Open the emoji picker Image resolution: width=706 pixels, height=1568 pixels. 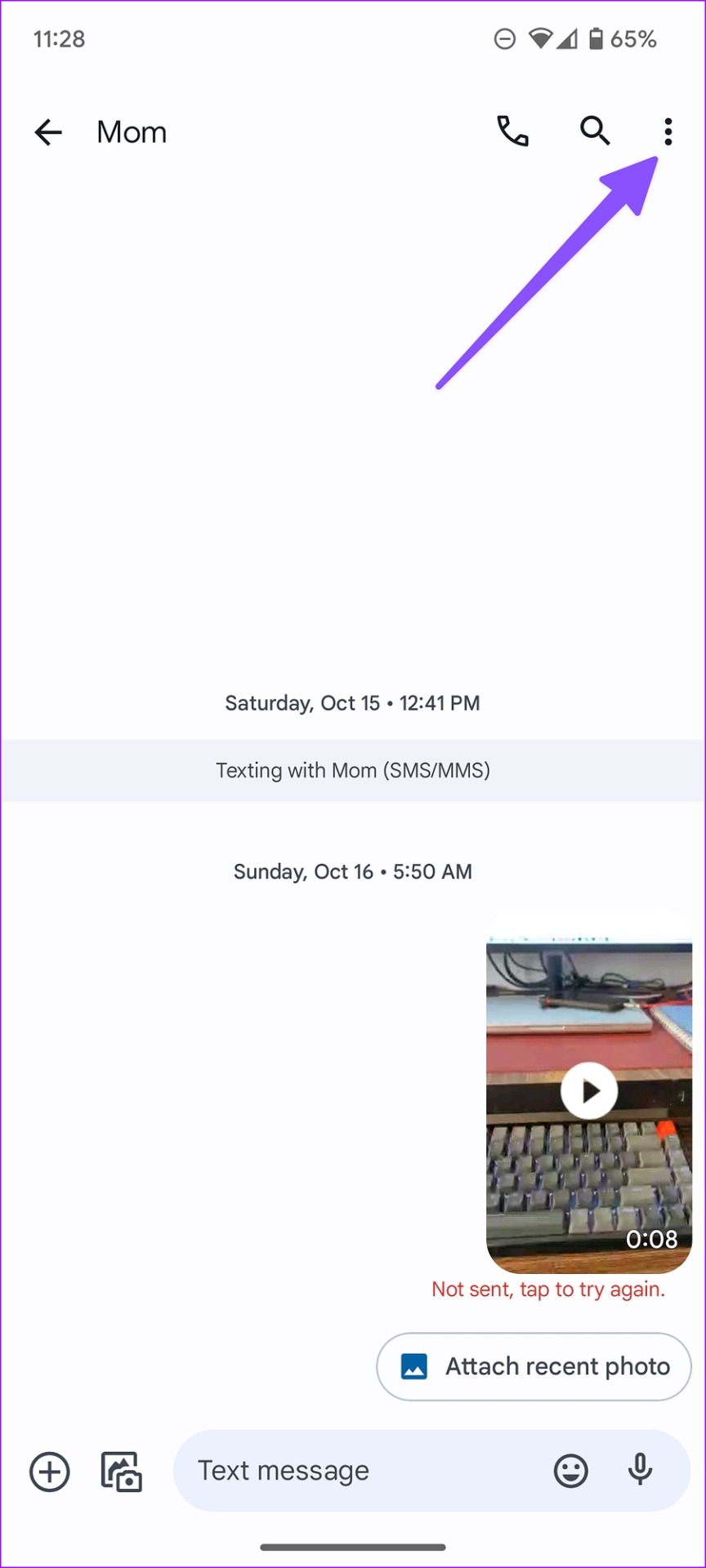tap(571, 1471)
